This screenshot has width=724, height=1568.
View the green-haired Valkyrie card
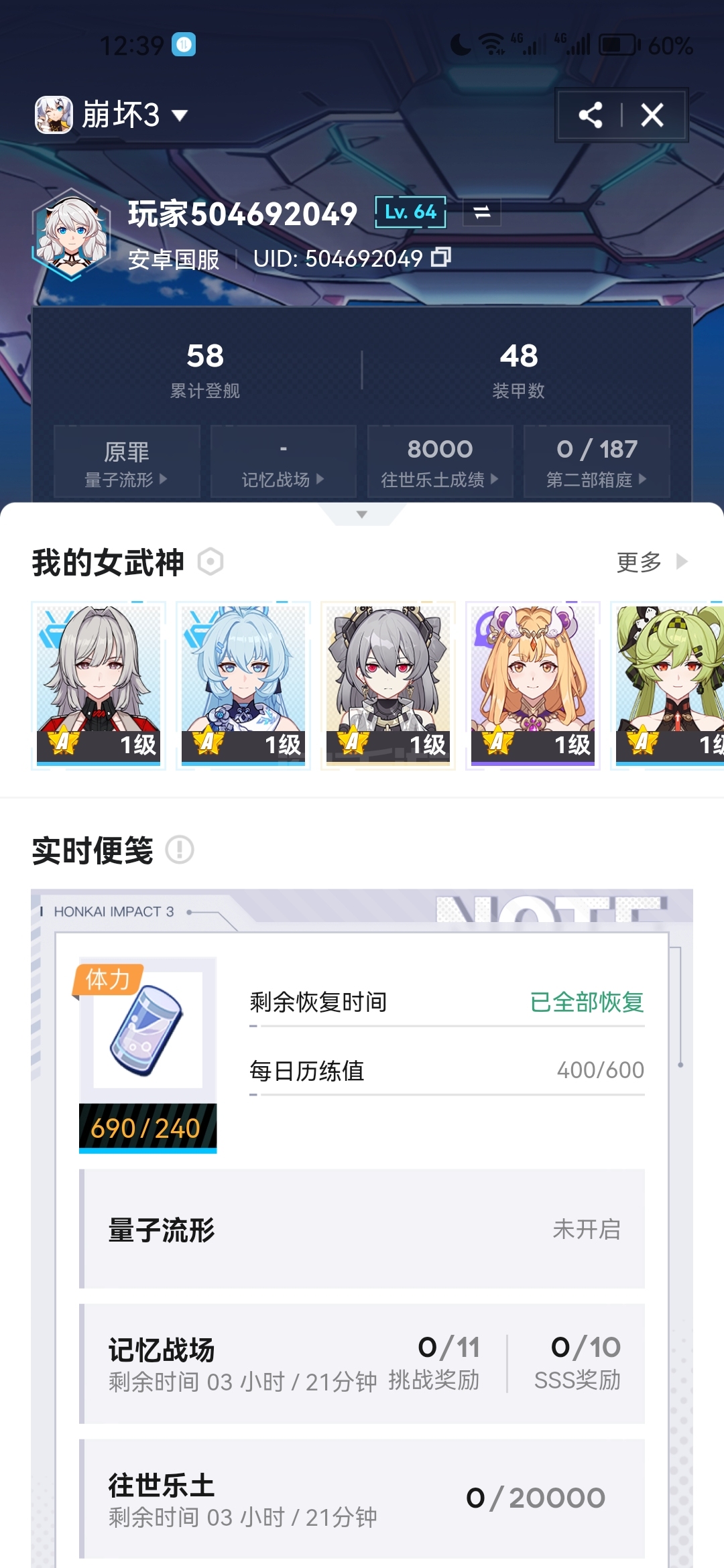[x=668, y=685]
